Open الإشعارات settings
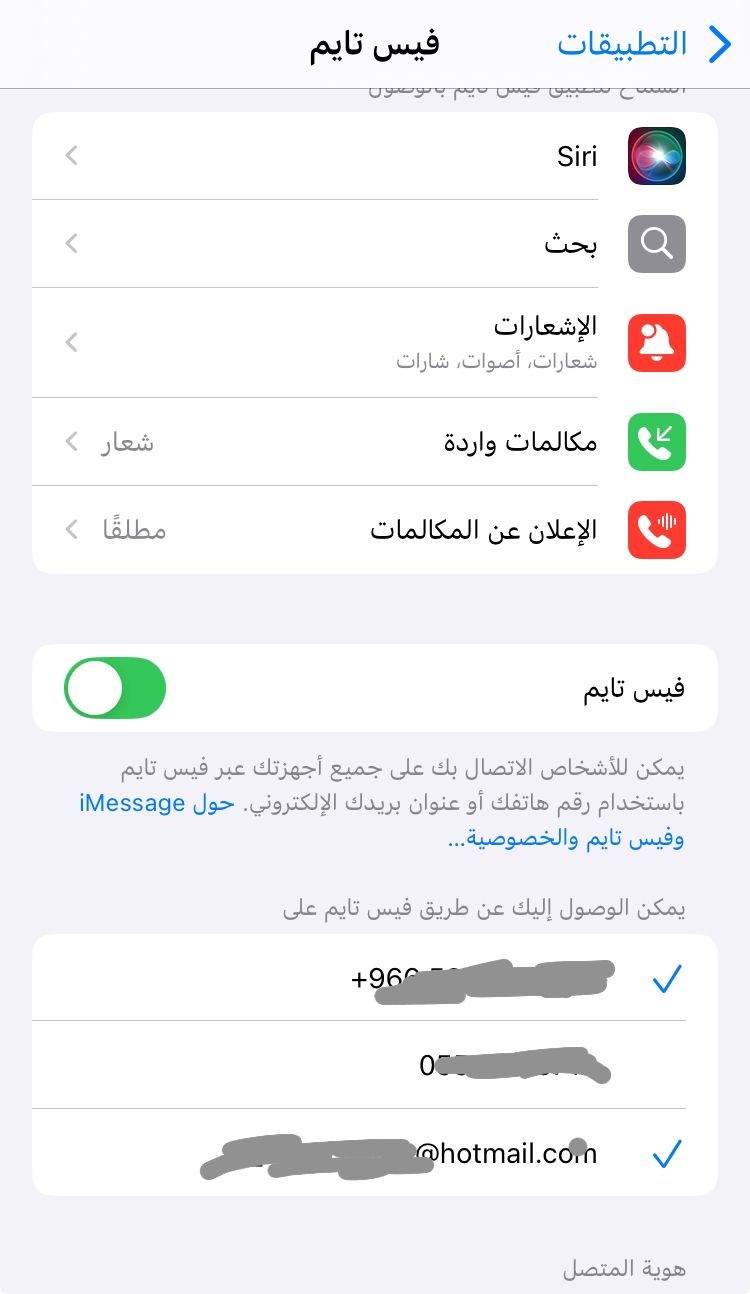Viewport: 750px width, 1294px height. click(x=375, y=343)
